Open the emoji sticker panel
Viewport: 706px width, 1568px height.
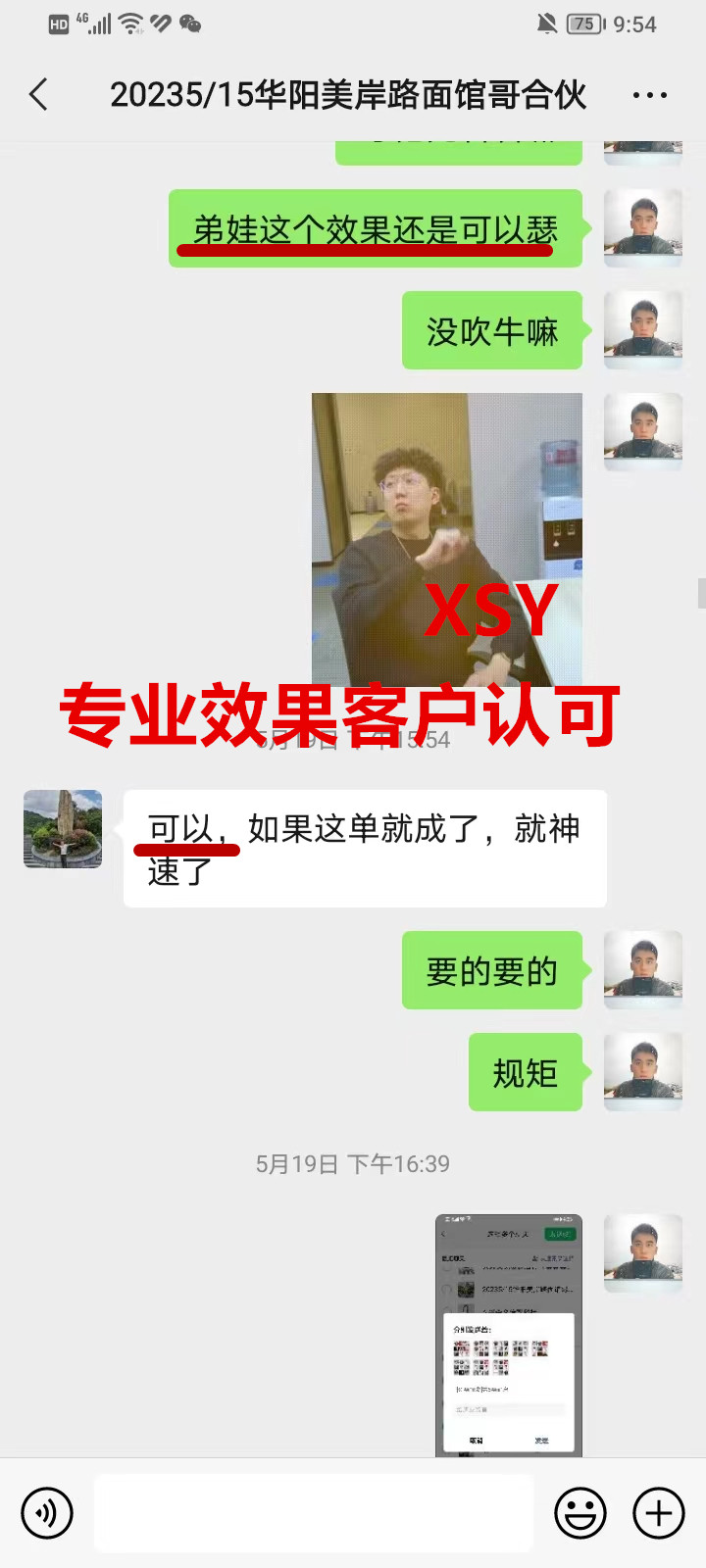[x=580, y=1513]
